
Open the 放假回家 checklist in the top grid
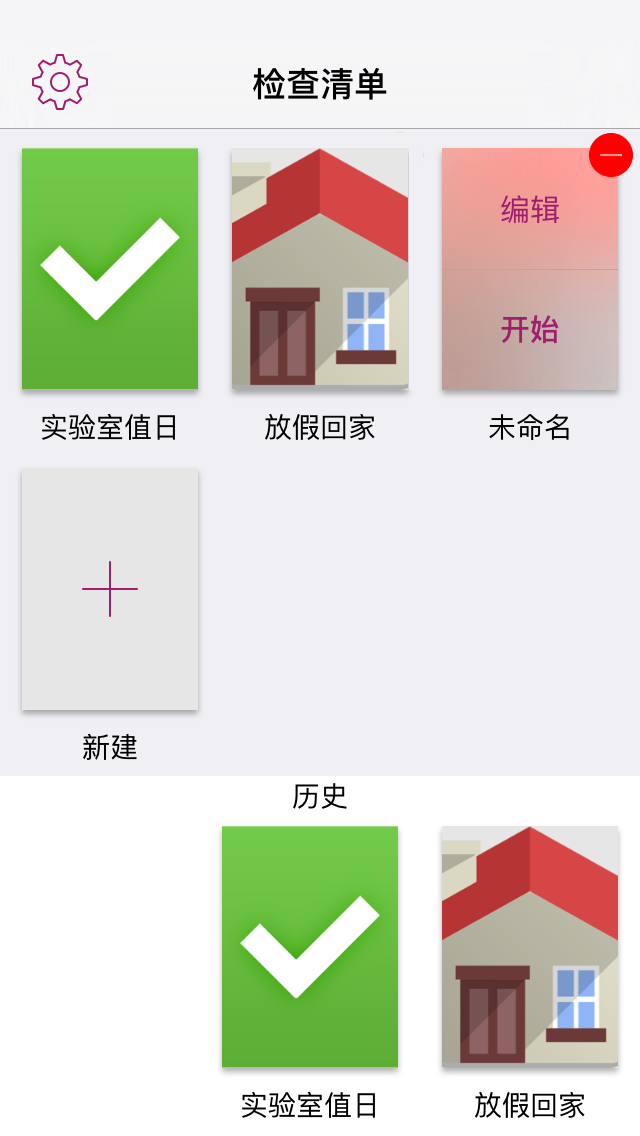[320, 269]
